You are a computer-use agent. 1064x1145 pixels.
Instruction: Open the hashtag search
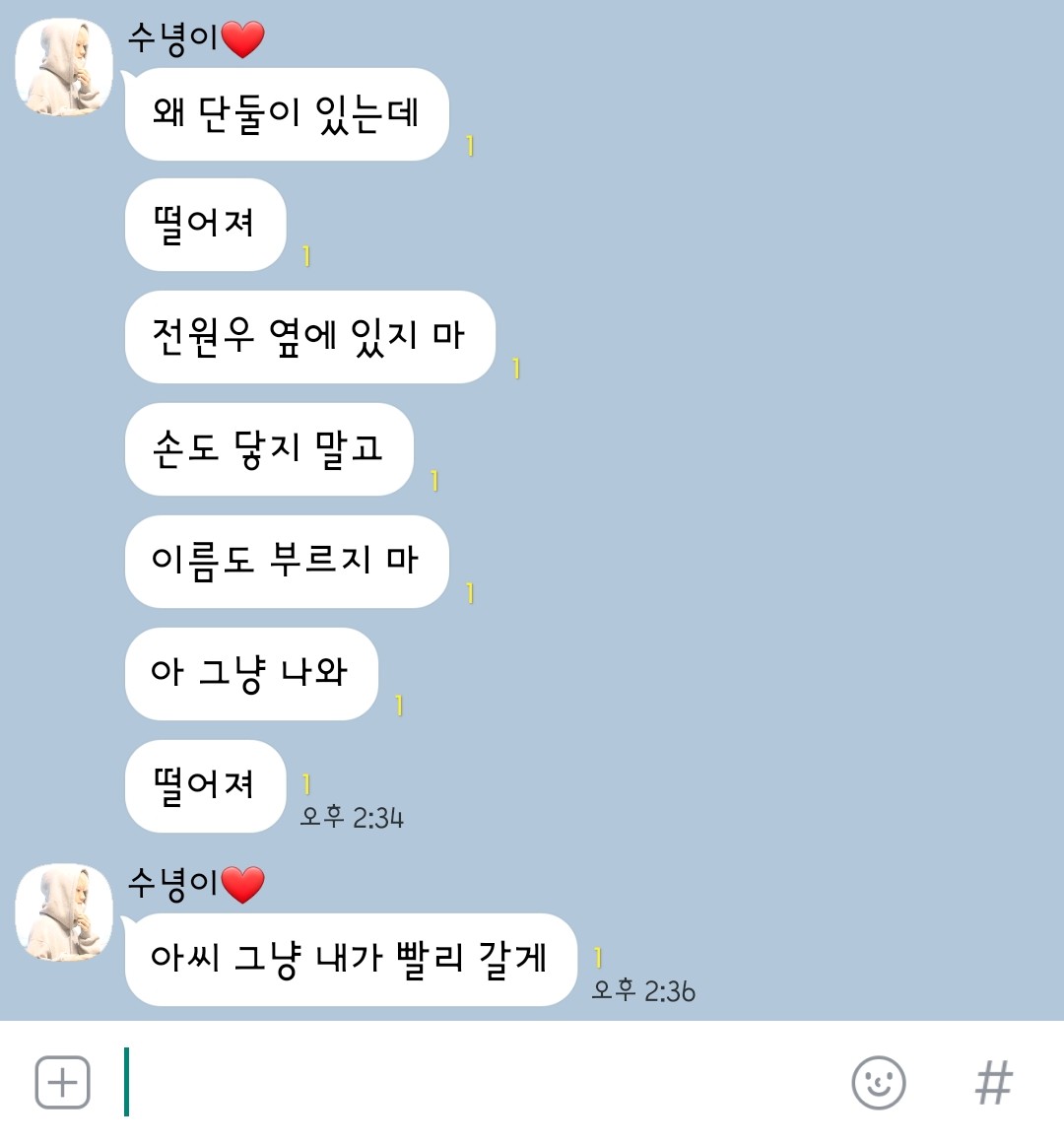(x=993, y=1083)
